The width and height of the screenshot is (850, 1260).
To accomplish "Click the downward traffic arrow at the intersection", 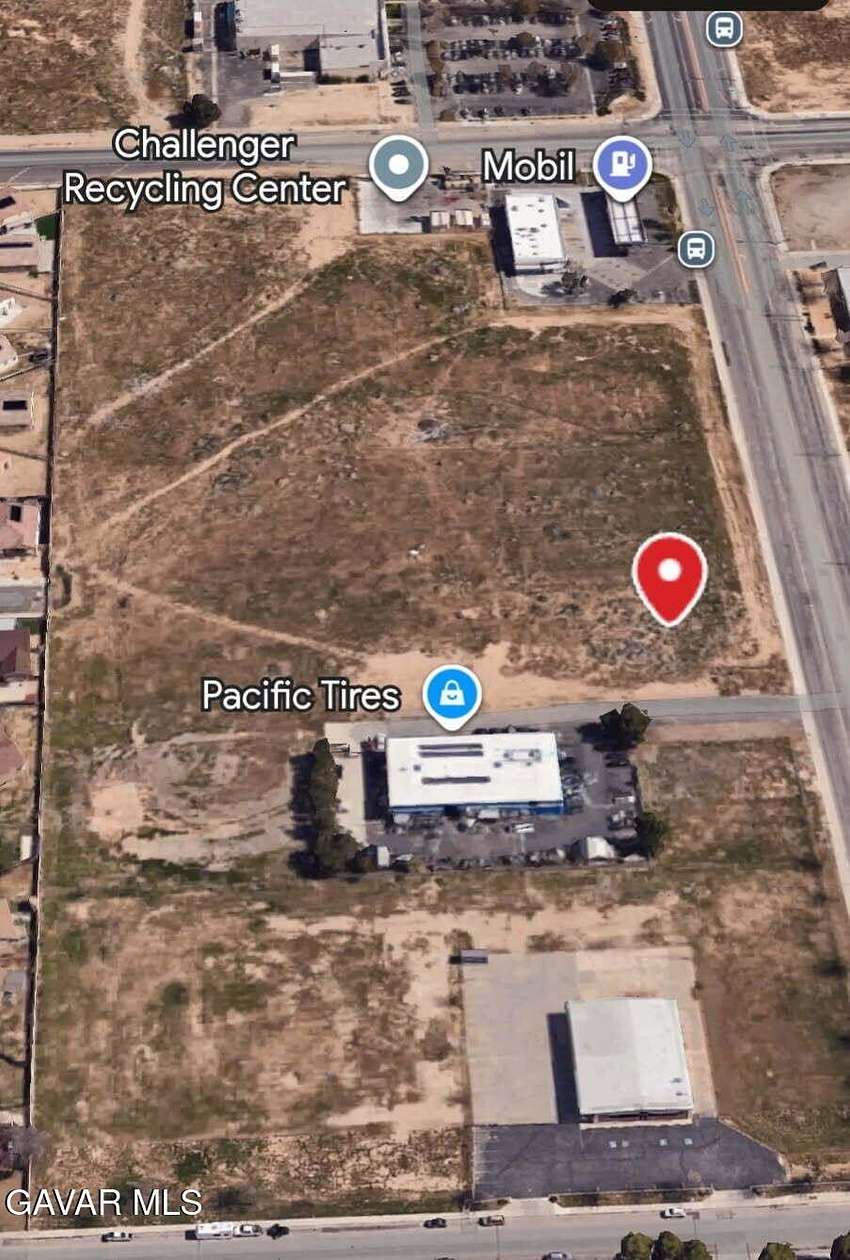I will click(x=686, y=138).
